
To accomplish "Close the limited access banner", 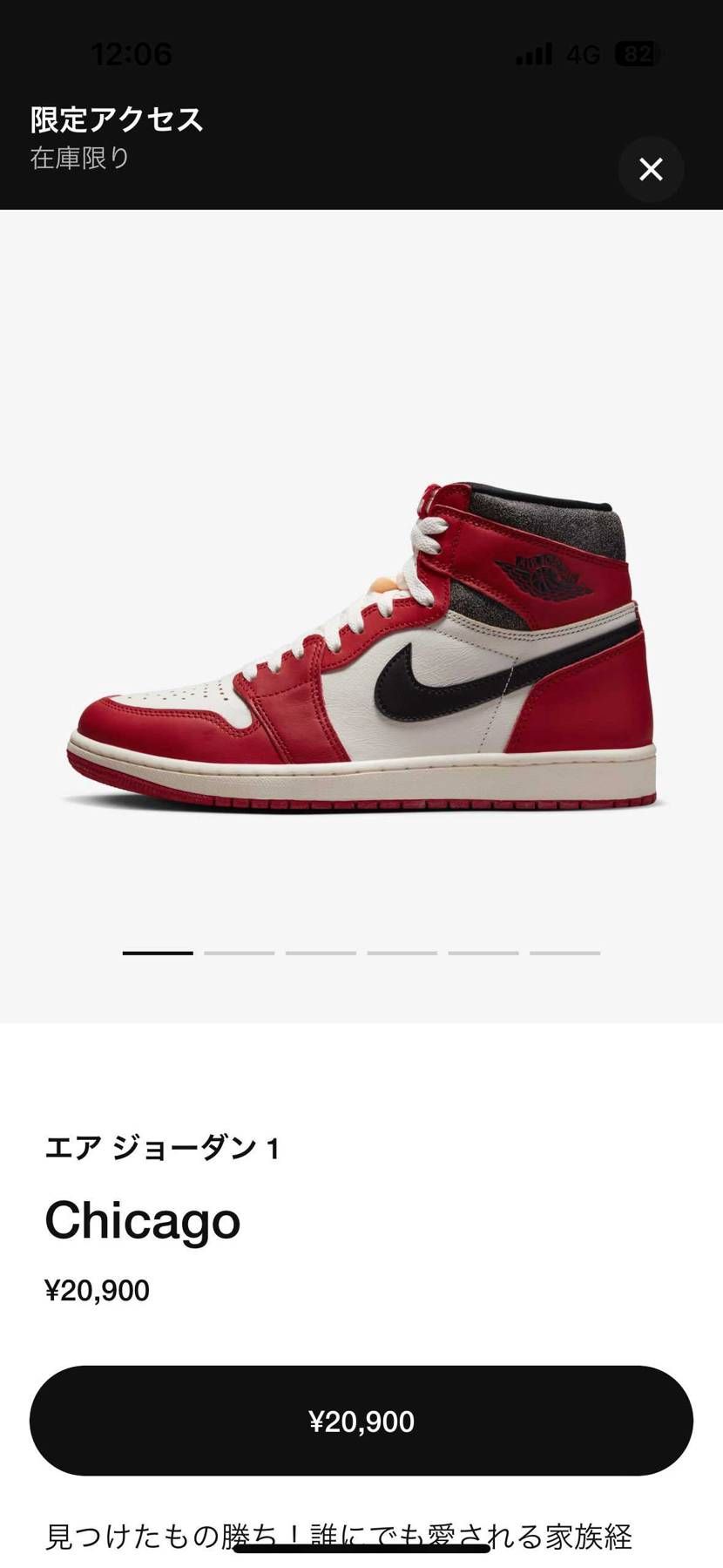I will tap(651, 169).
